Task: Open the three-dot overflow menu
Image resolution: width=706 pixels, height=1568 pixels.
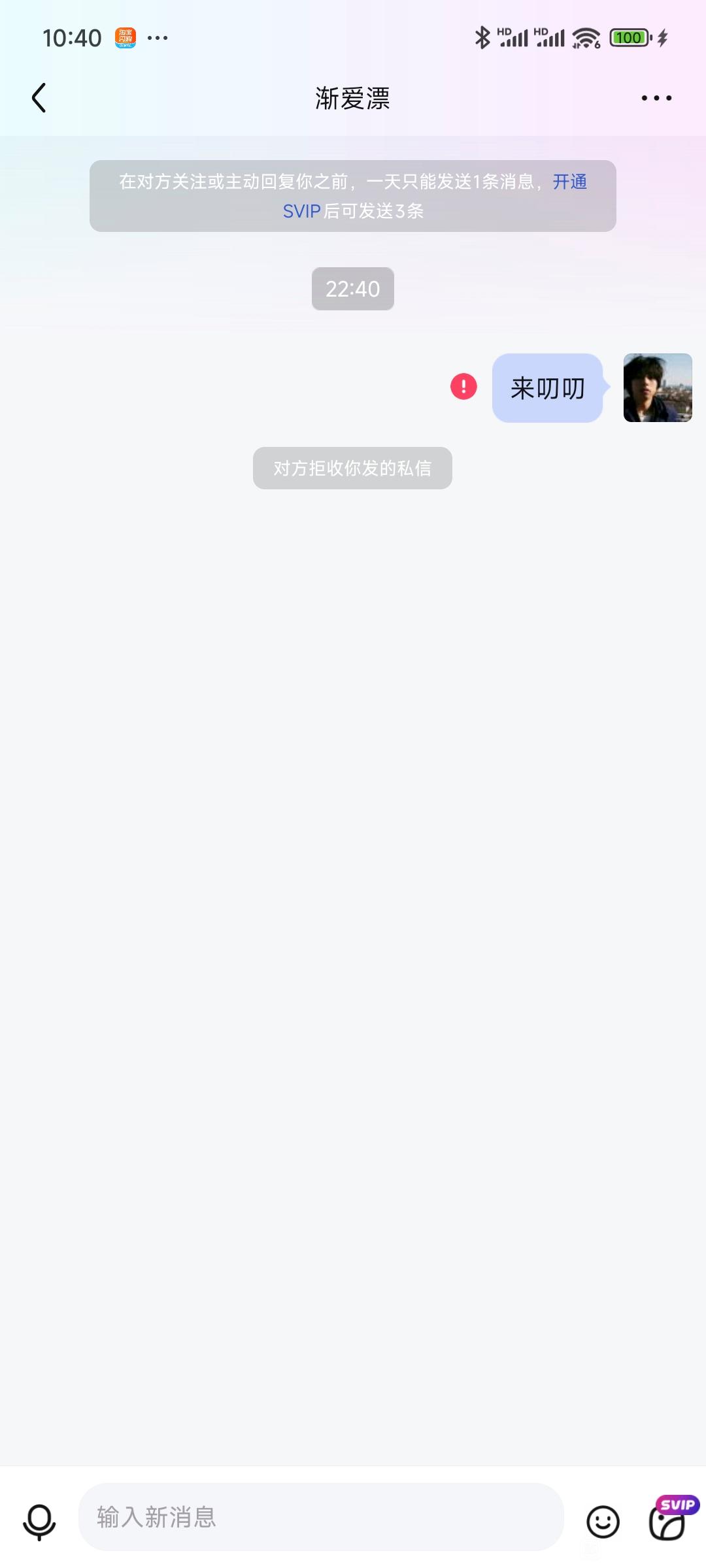Action: (x=656, y=98)
